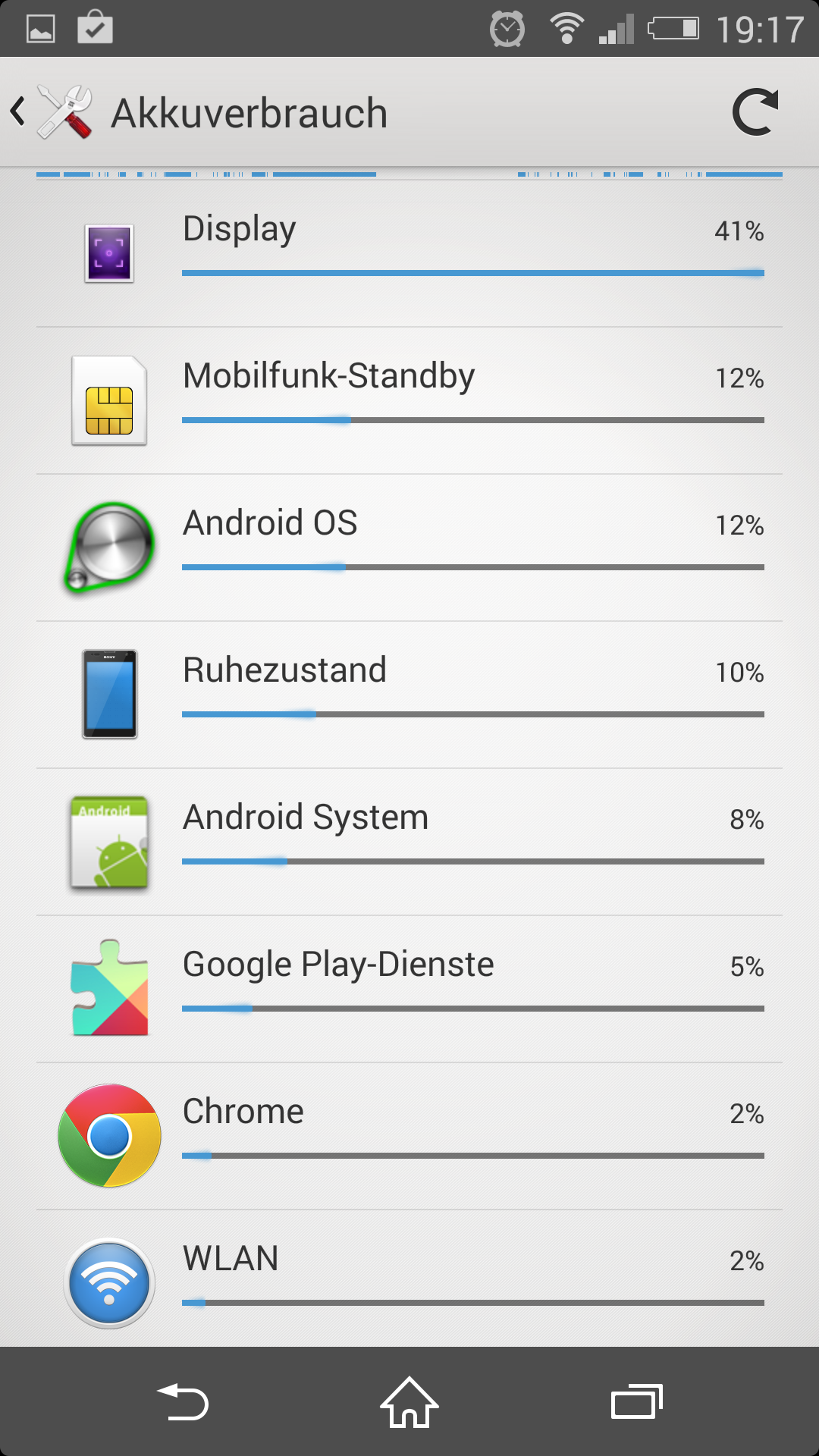This screenshot has width=819, height=1456.
Task: Refresh the battery usage list
Action: pyautogui.click(x=755, y=112)
